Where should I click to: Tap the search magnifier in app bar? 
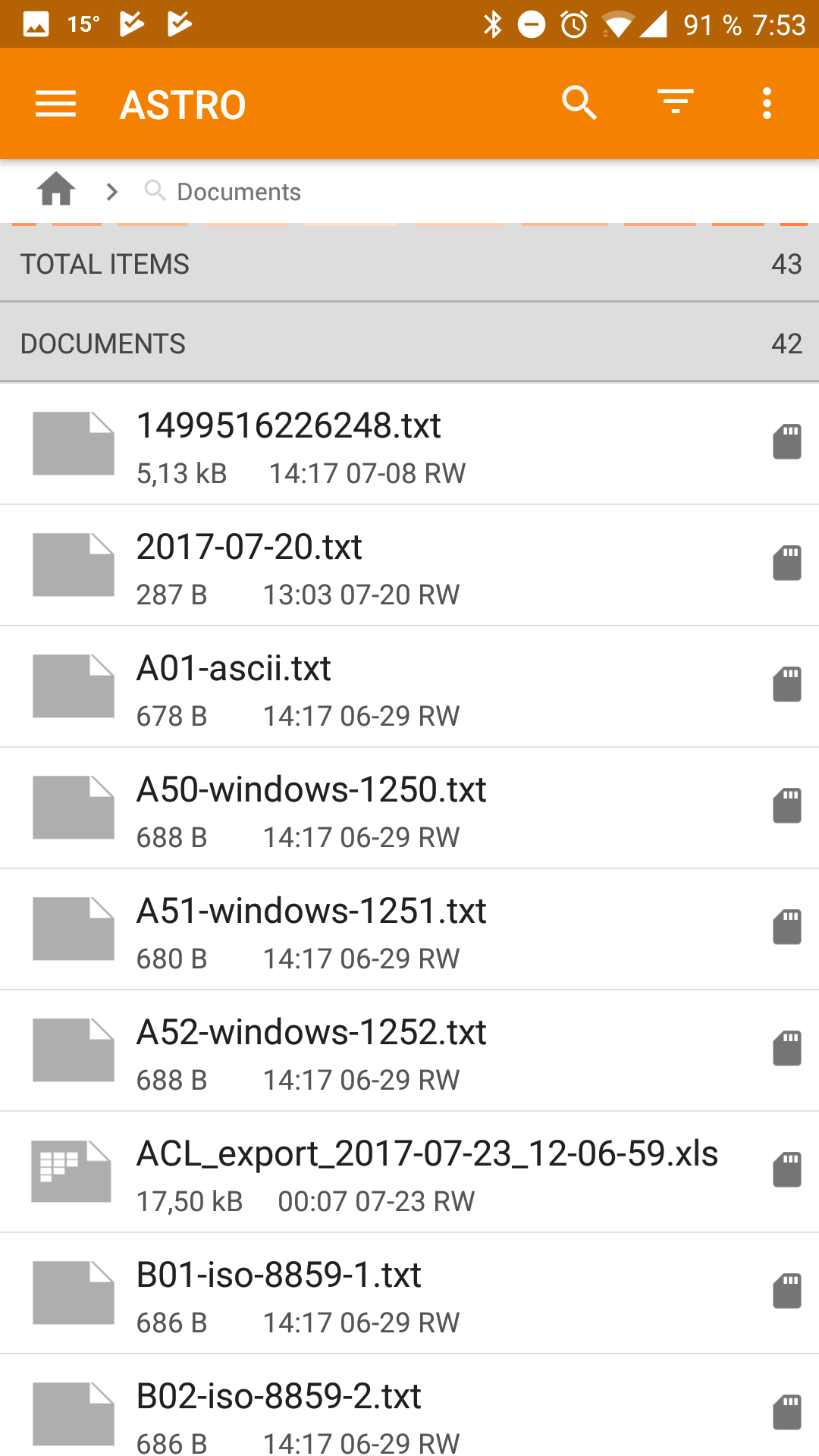tap(579, 103)
